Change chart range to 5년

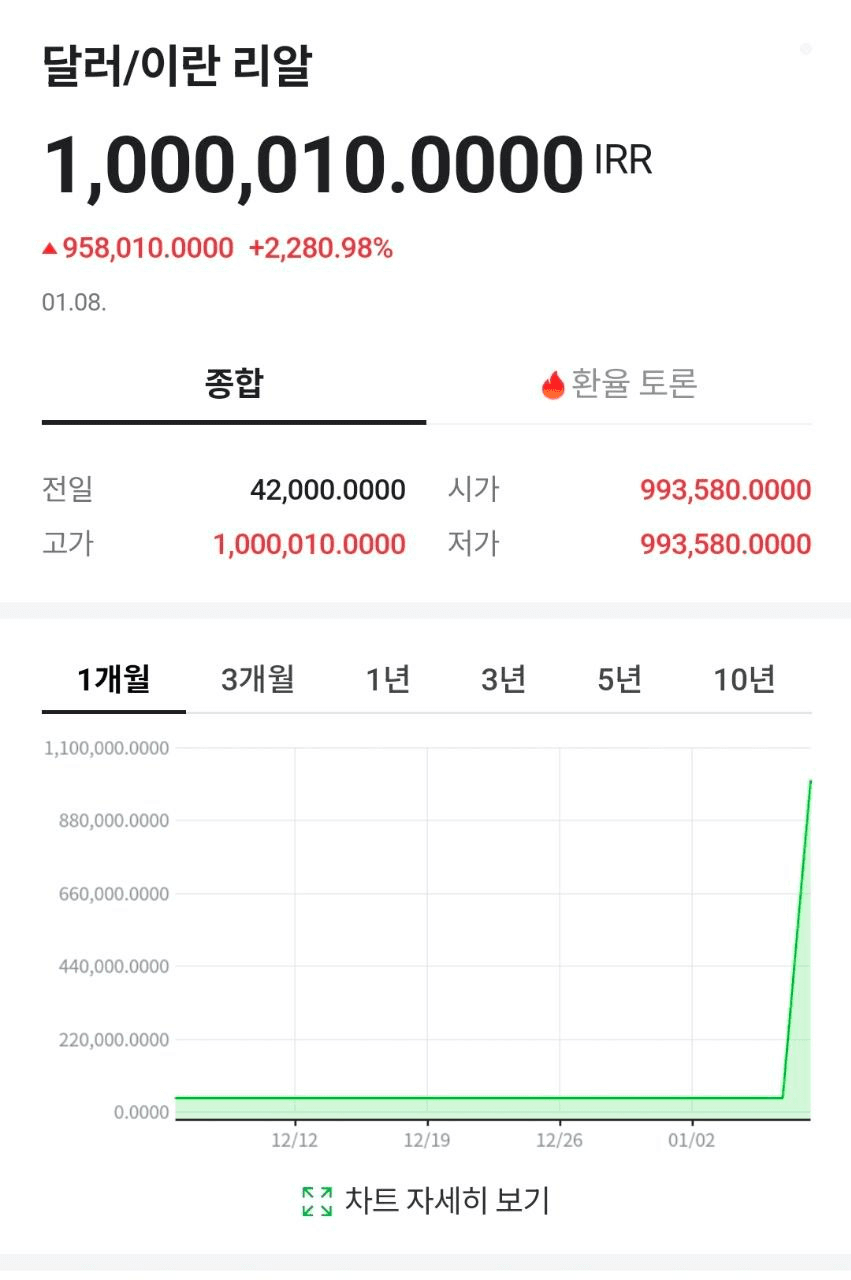tap(619, 680)
